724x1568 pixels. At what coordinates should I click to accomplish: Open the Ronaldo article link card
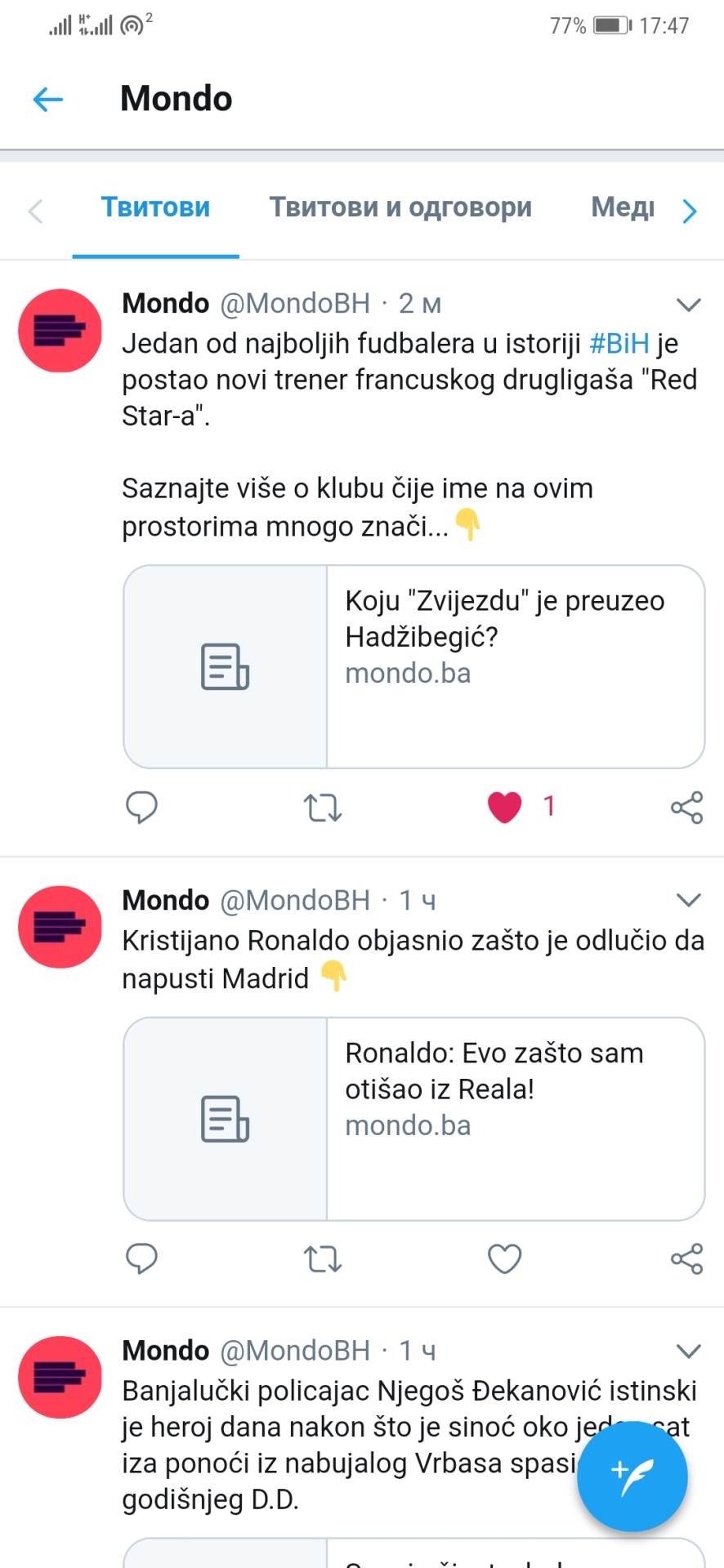(x=413, y=1118)
